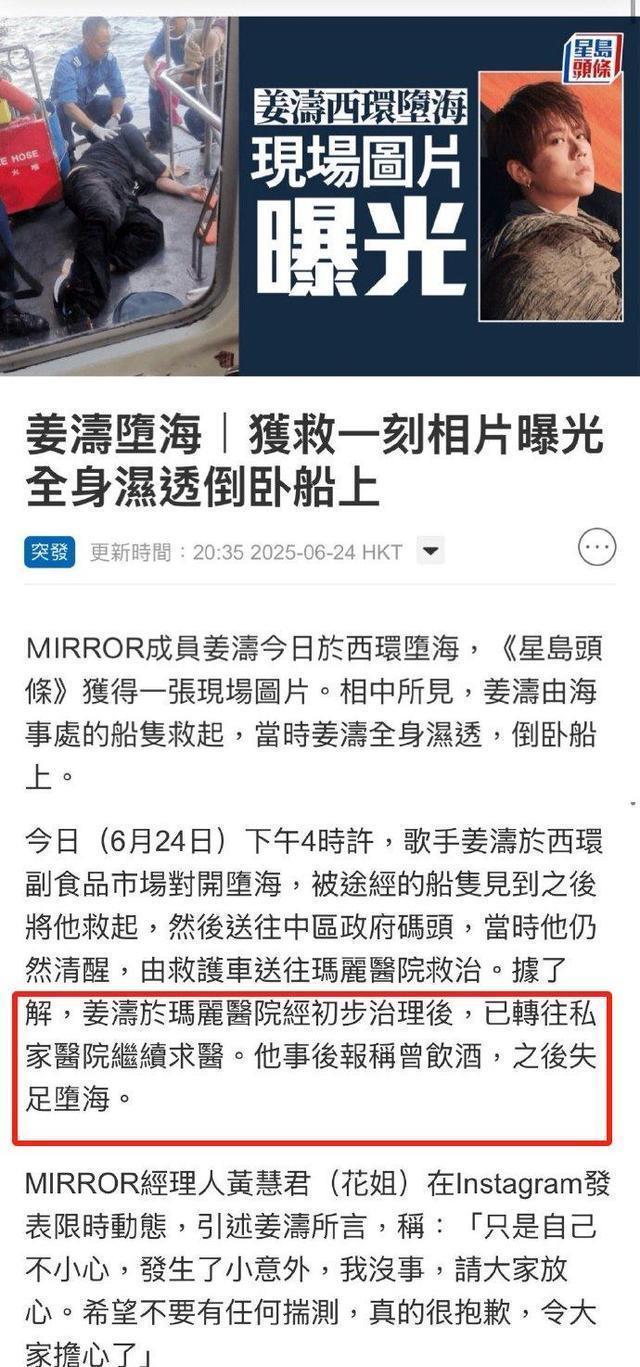The width and height of the screenshot is (640, 1367).
Task: Tap the 突發 category tag
Action: click(50, 552)
